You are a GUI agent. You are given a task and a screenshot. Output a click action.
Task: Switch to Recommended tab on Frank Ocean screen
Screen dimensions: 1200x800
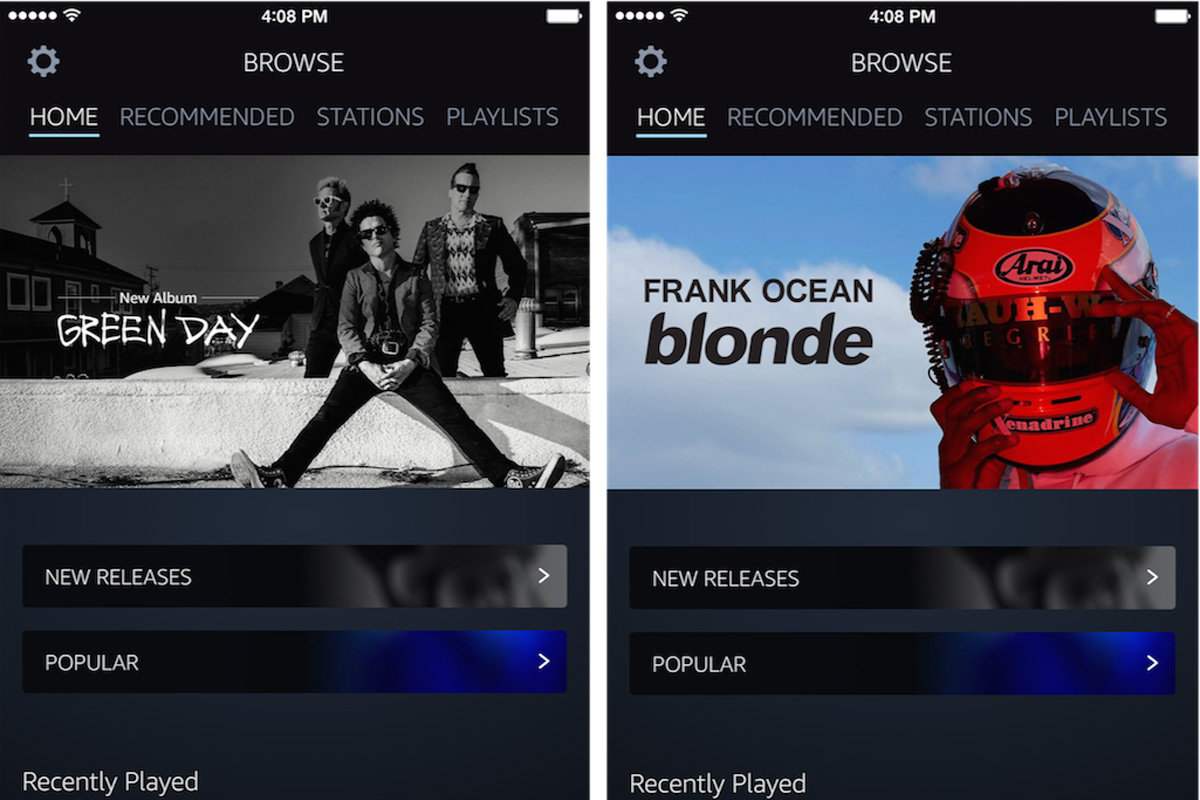[814, 117]
